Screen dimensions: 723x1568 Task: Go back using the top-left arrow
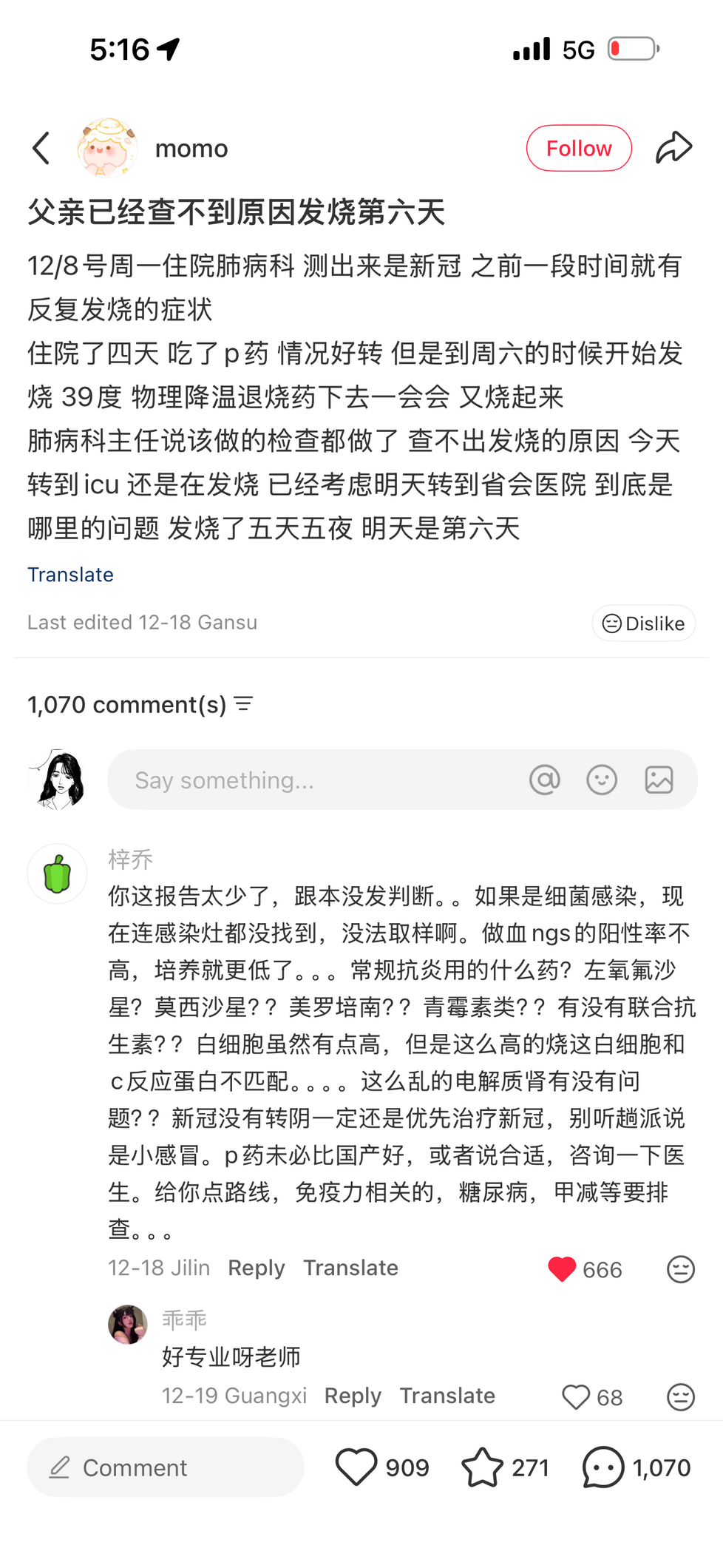[x=41, y=149]
